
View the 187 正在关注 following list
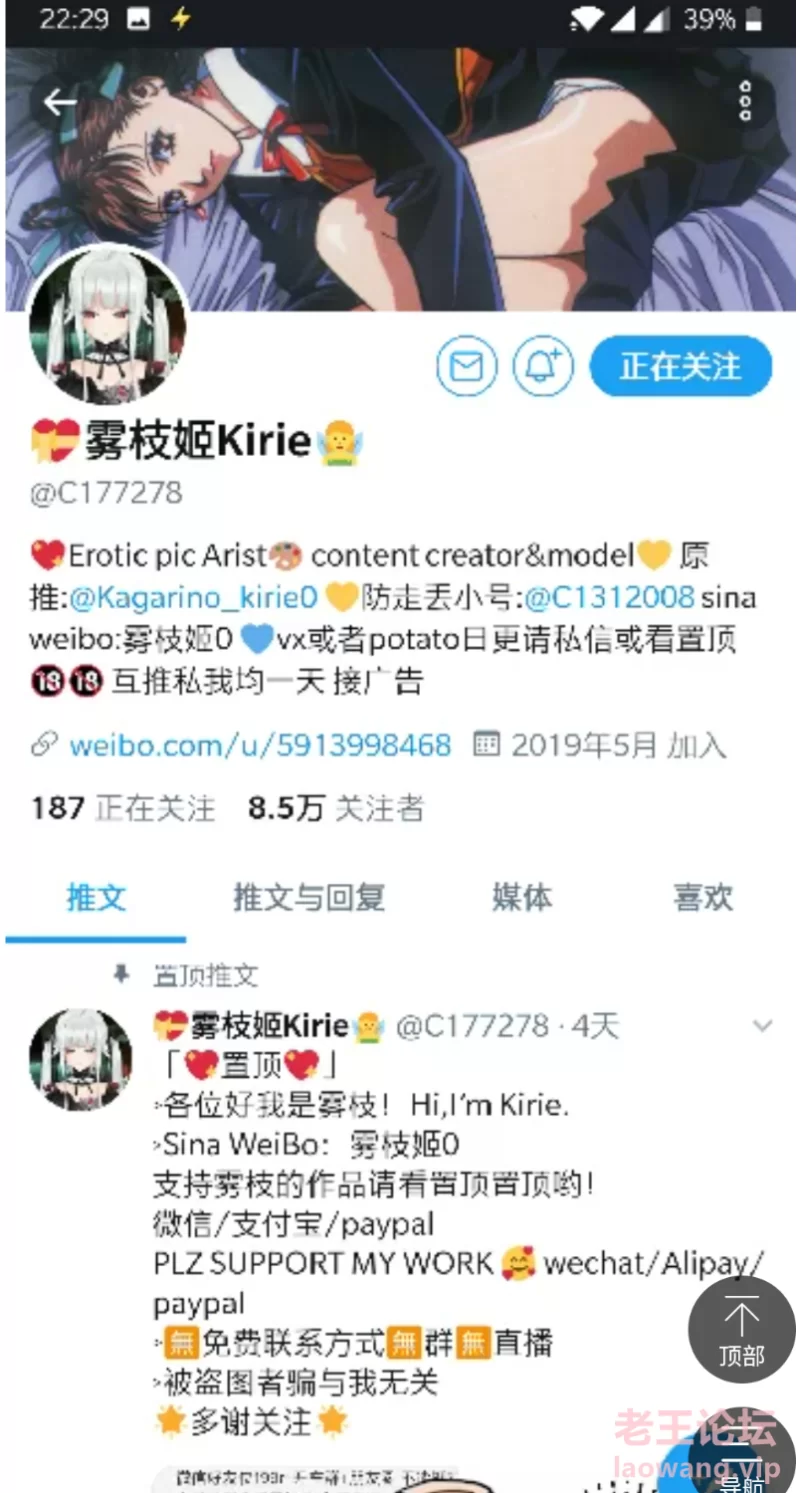[122, 808]
